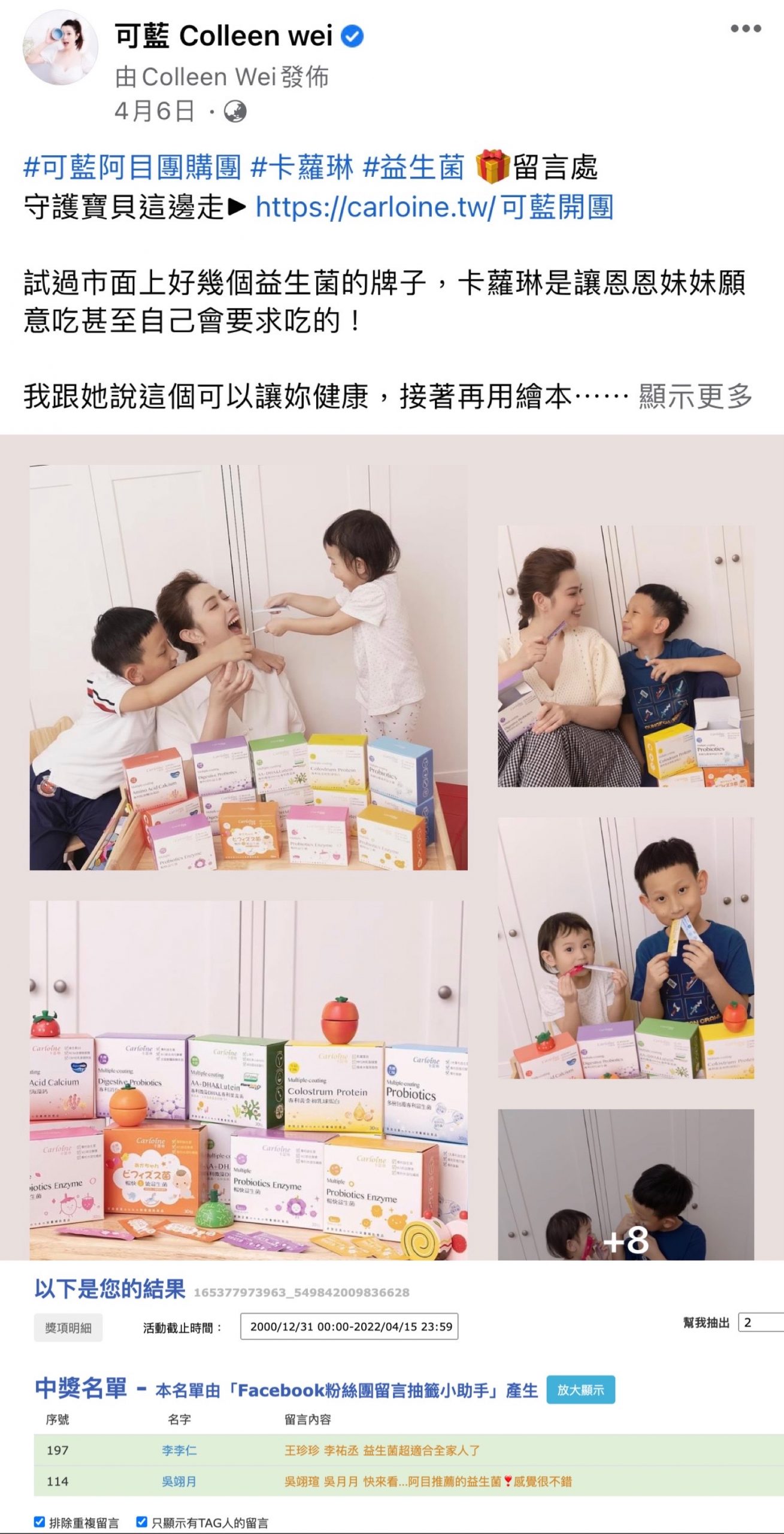Tap the 放大顯示 button
784x1534 pixels.
coord(580,1390)
